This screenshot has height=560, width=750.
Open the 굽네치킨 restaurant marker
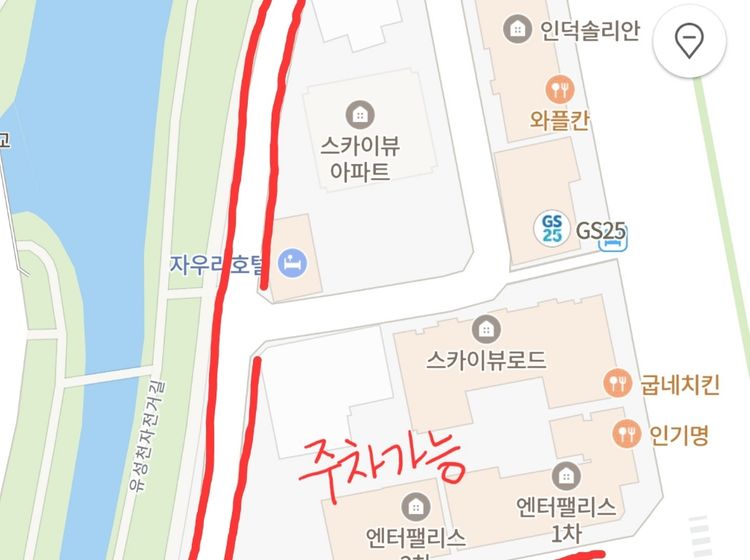pos(617,383)
